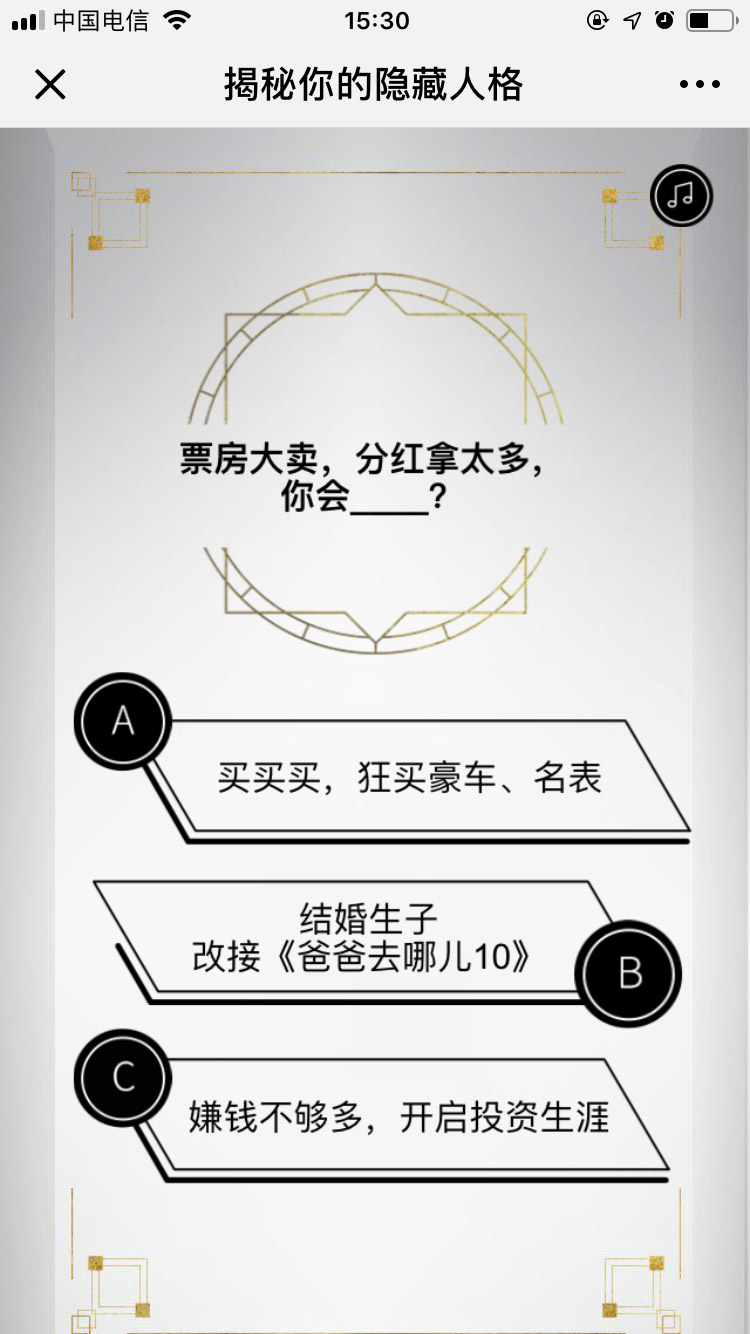
Task: Select answer A 买买买，狂买豪车、名表
Action: coord(410,777)
